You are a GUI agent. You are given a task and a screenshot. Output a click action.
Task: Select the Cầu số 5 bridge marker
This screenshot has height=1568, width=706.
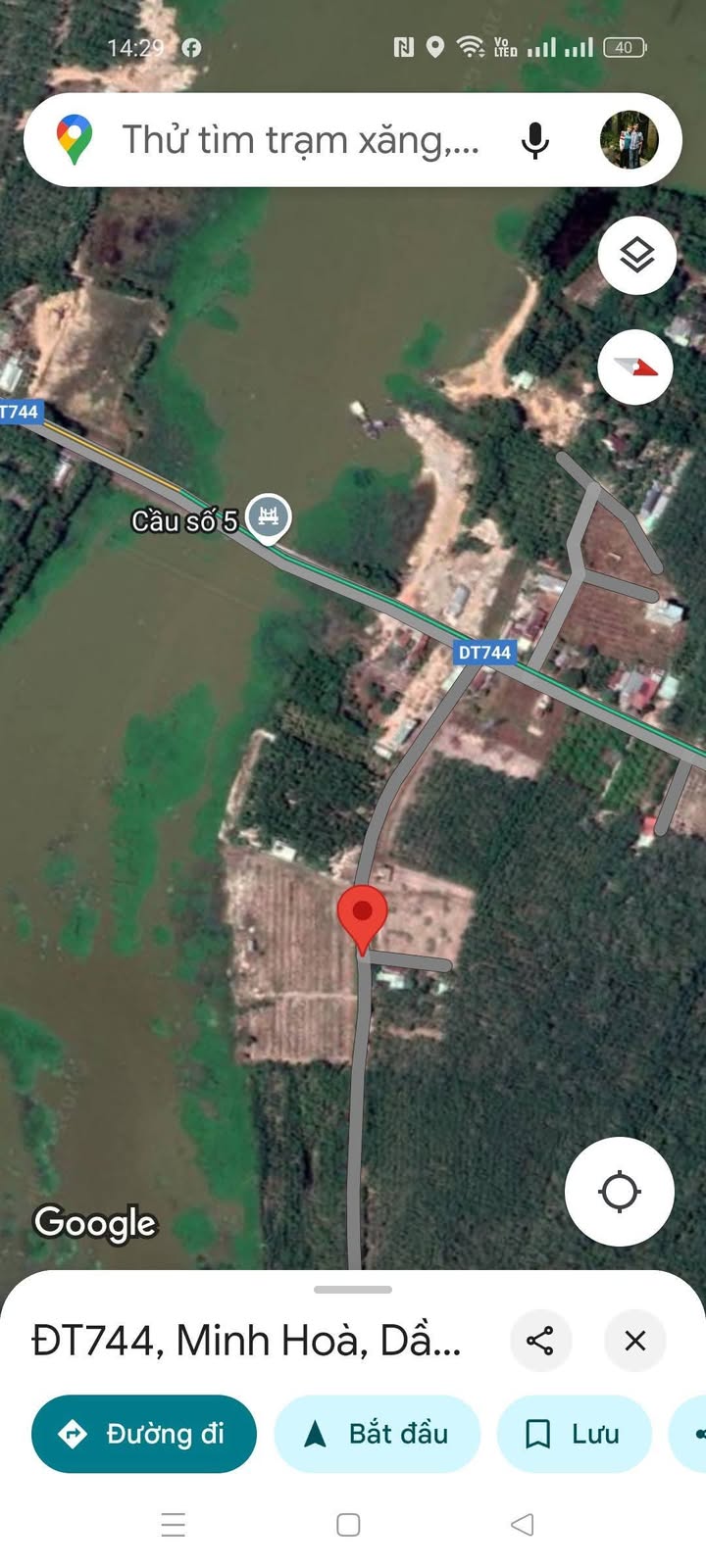click(x=268, y=516)
